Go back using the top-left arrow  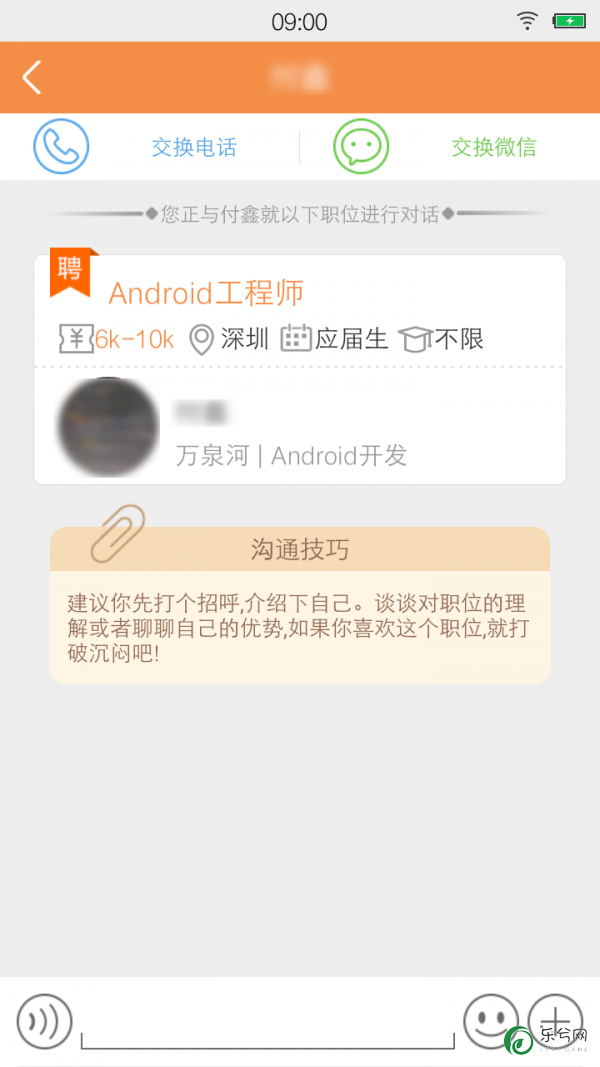click(31, 77)
